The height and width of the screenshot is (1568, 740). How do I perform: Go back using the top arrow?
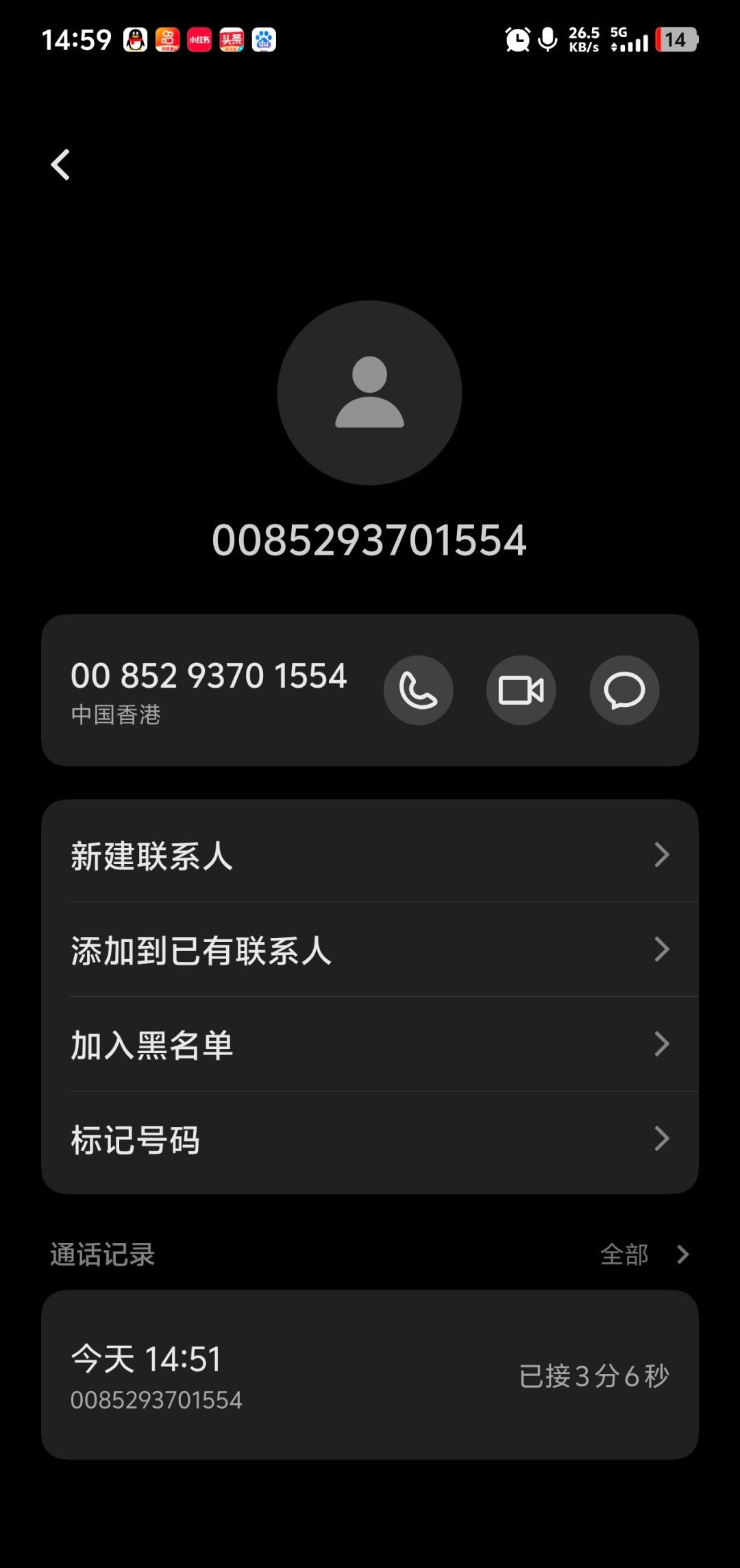[60, 165]
